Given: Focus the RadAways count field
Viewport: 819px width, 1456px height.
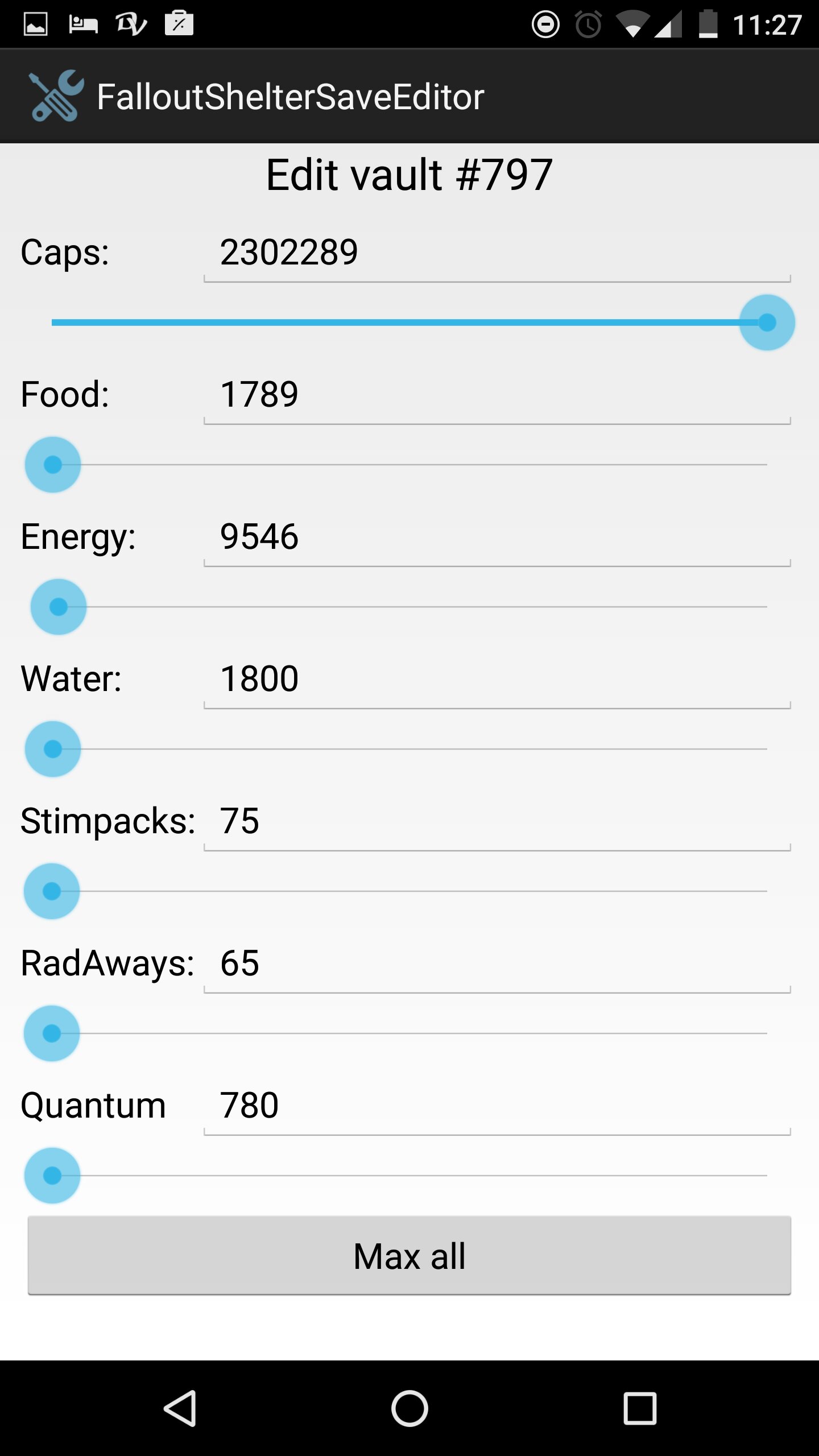Looking at the screenshot, I should click(x=497, y=963).
